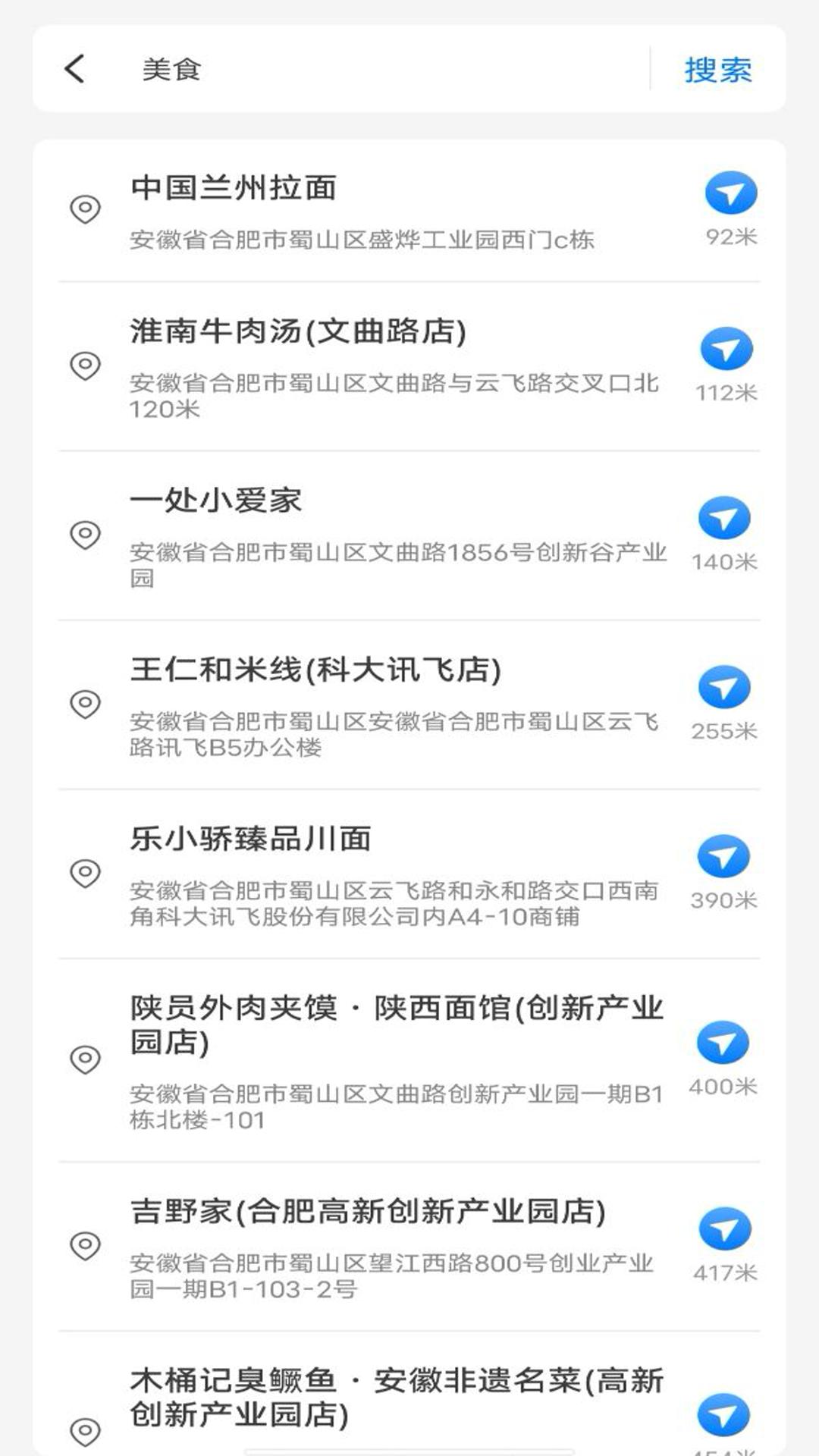Start navigation to 木桶记臭鳜鱼
Screen dimensions: 819x1456
point(723,1415)
